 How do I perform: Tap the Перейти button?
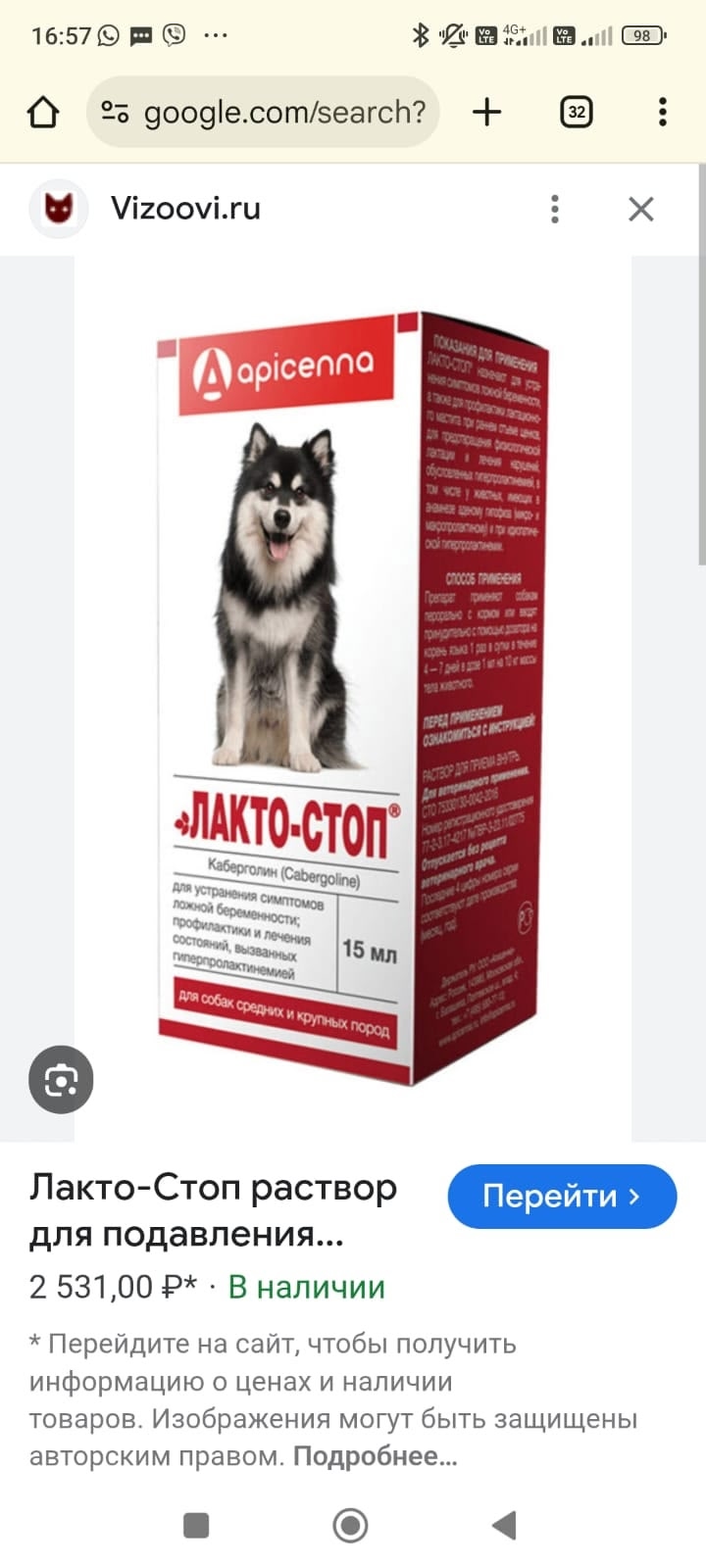point(562,1196)
